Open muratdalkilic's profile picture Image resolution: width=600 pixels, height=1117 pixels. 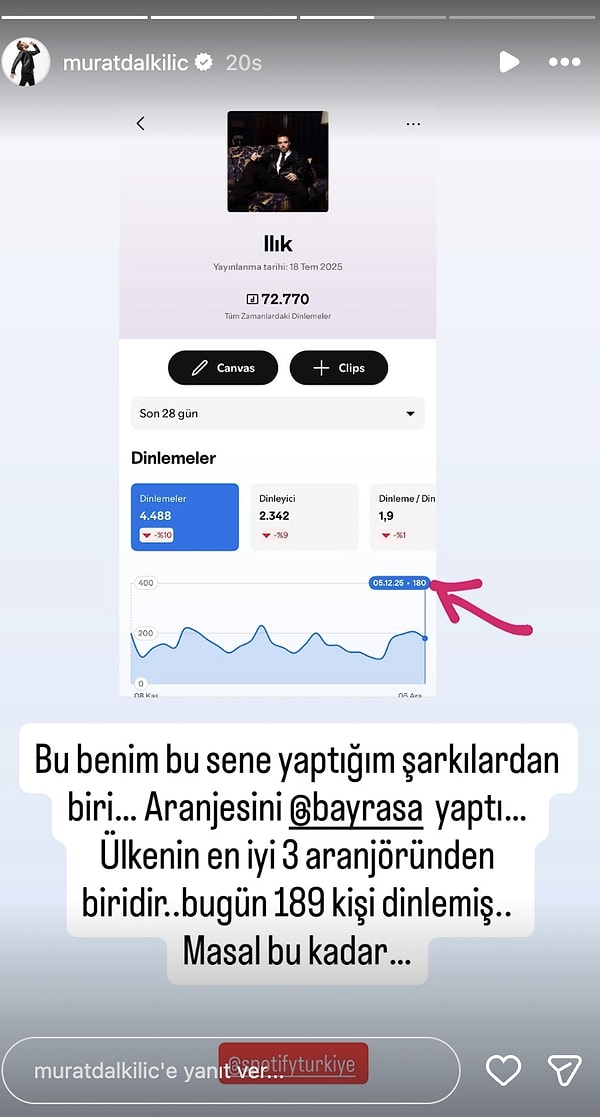pos(26,62)
